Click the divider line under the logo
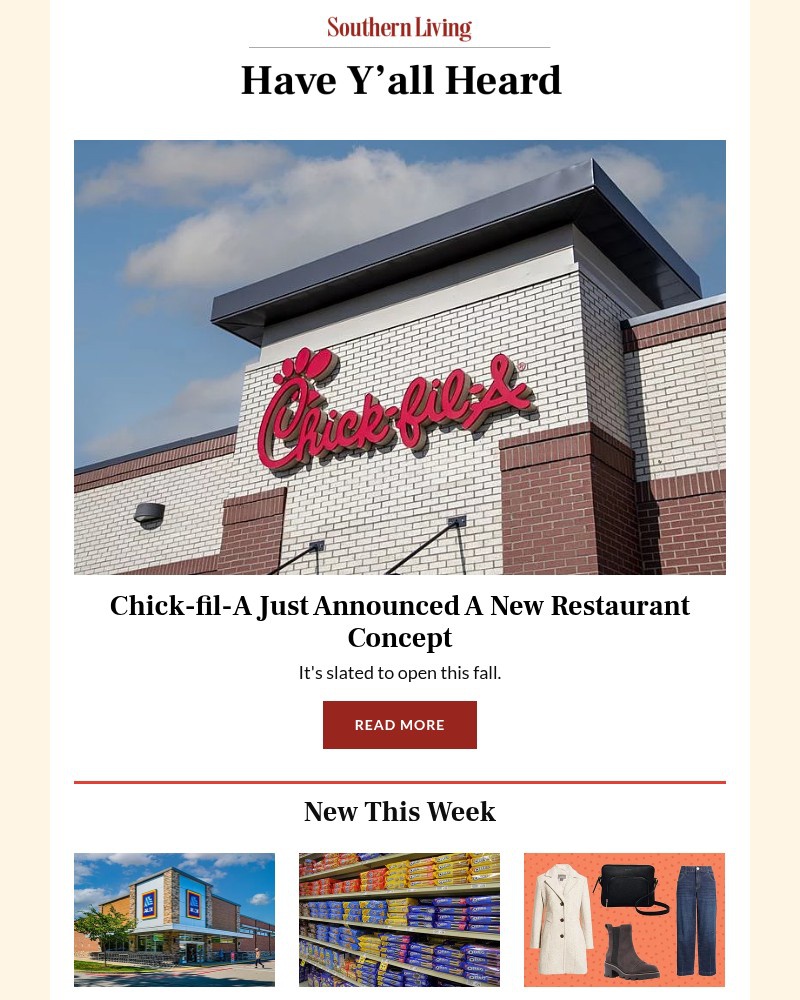The image size is (800, 1000). click(x=400, y=46)
